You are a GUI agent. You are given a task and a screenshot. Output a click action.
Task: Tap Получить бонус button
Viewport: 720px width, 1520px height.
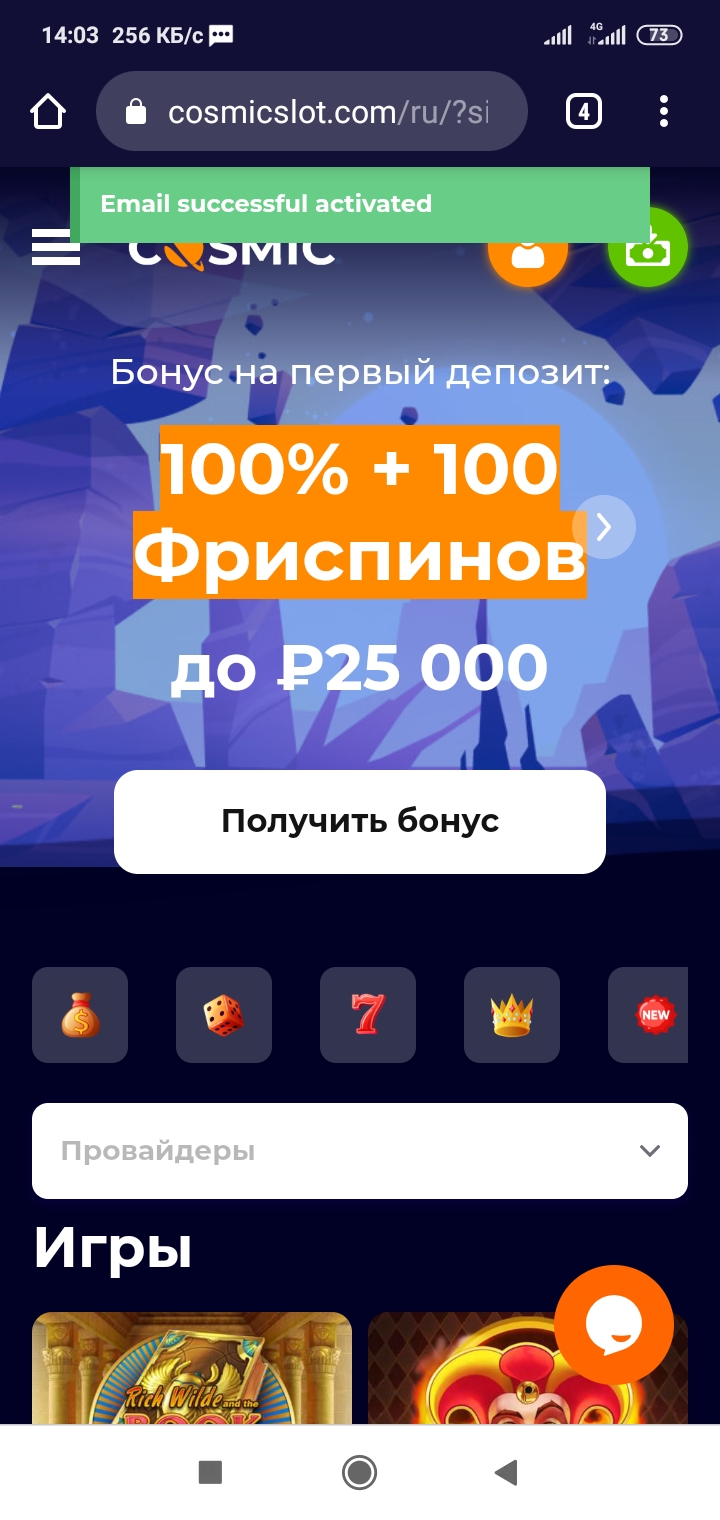tap(360, 821)
